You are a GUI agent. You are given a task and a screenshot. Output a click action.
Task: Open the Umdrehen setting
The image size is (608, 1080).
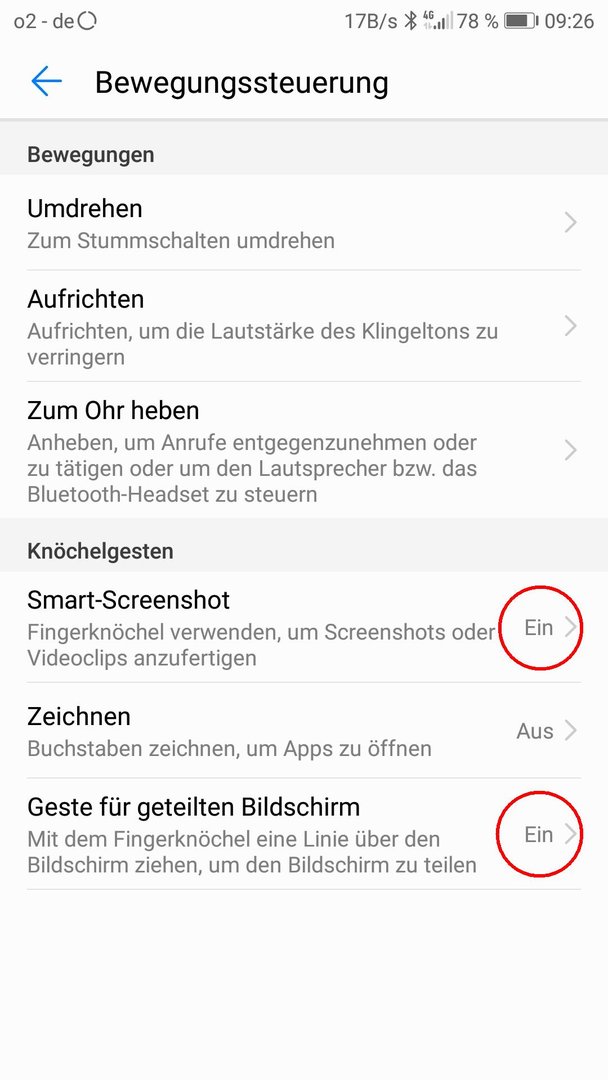[304, 222]
